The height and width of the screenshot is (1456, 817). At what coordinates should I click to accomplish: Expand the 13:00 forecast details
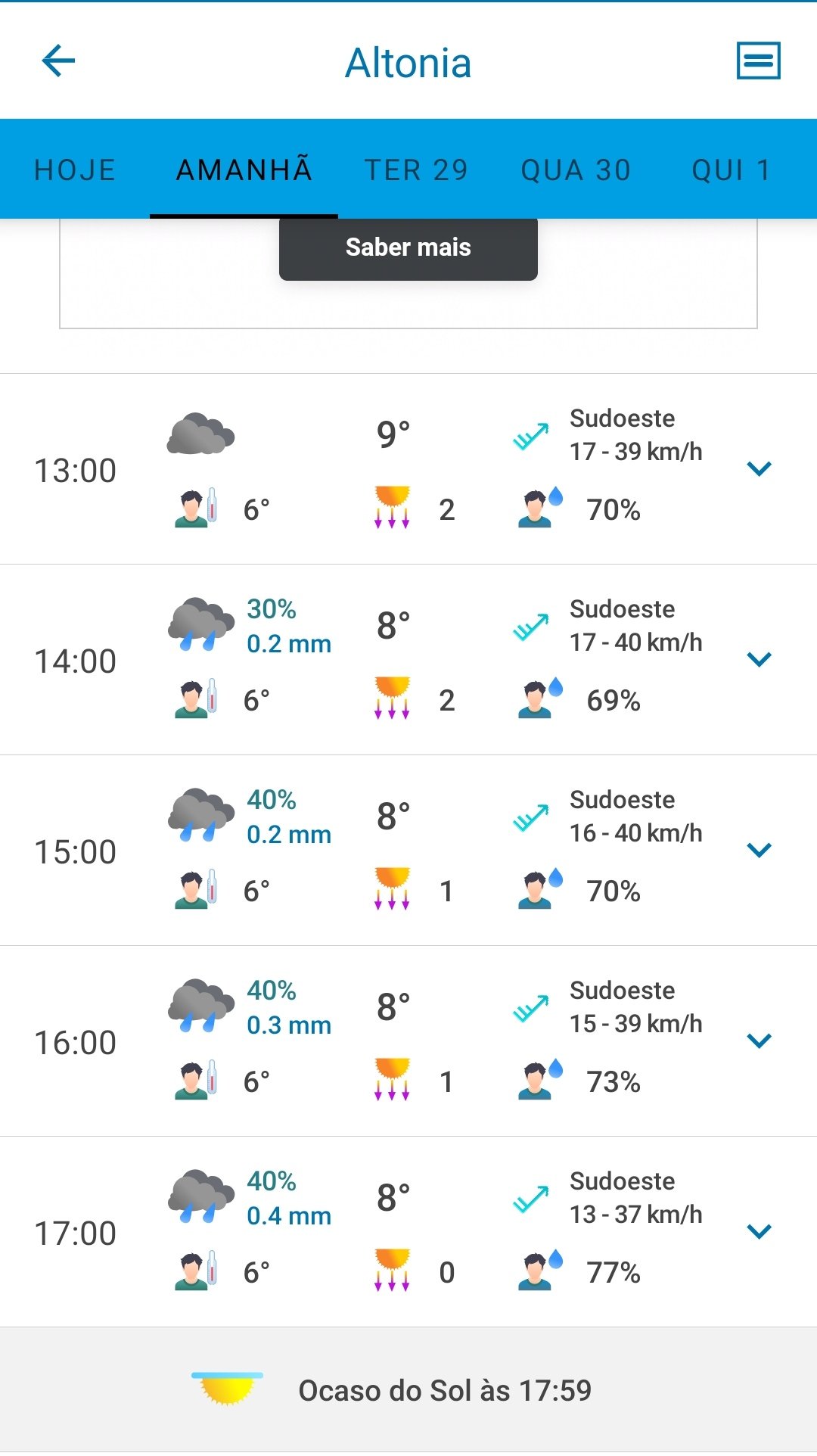[759, 469]
